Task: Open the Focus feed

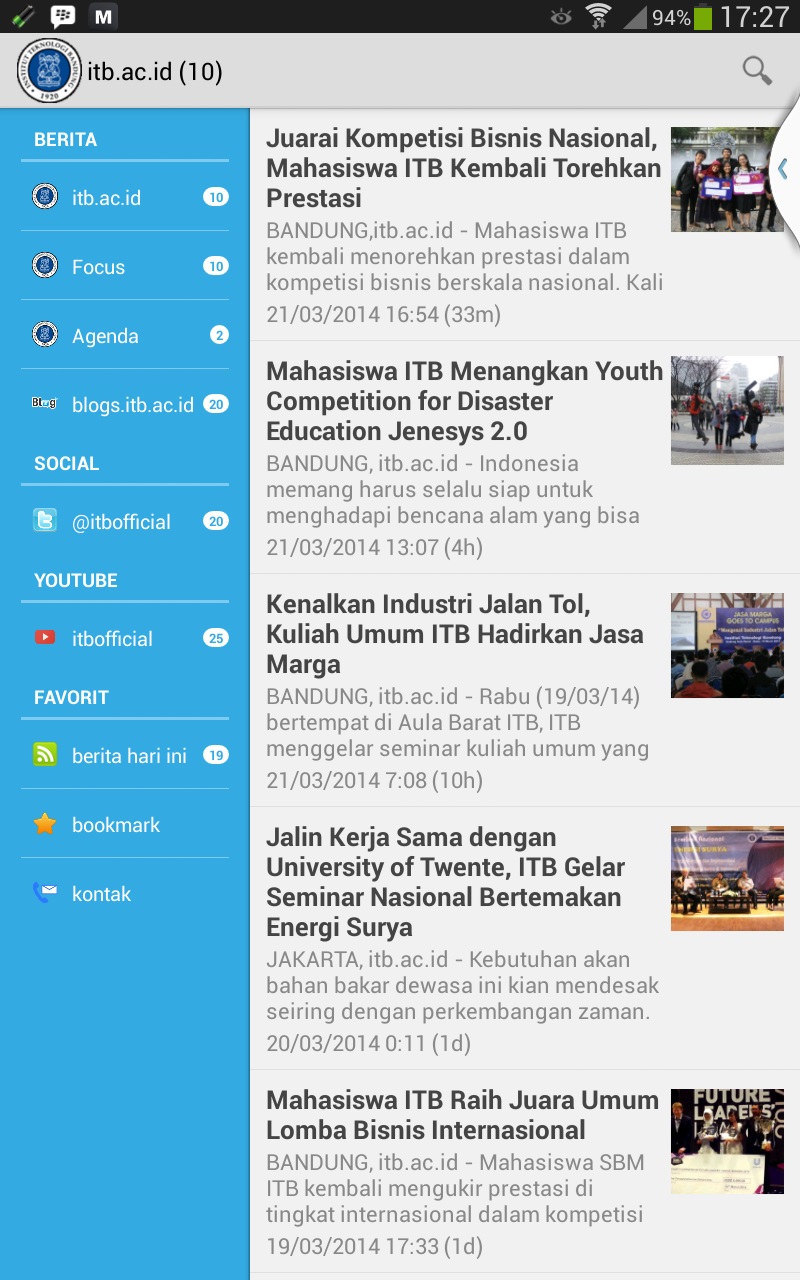Action: [x=125, y=266]
